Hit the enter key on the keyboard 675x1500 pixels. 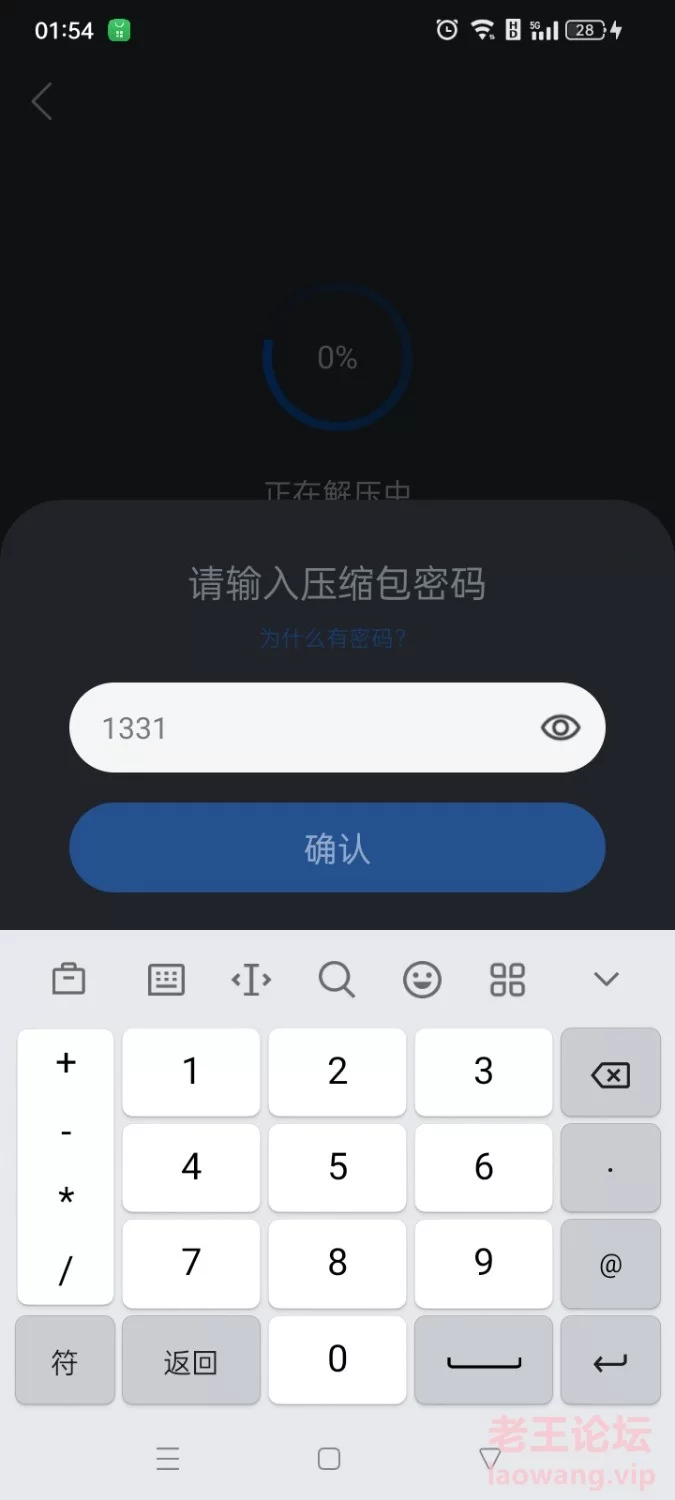pos(610,1361)
